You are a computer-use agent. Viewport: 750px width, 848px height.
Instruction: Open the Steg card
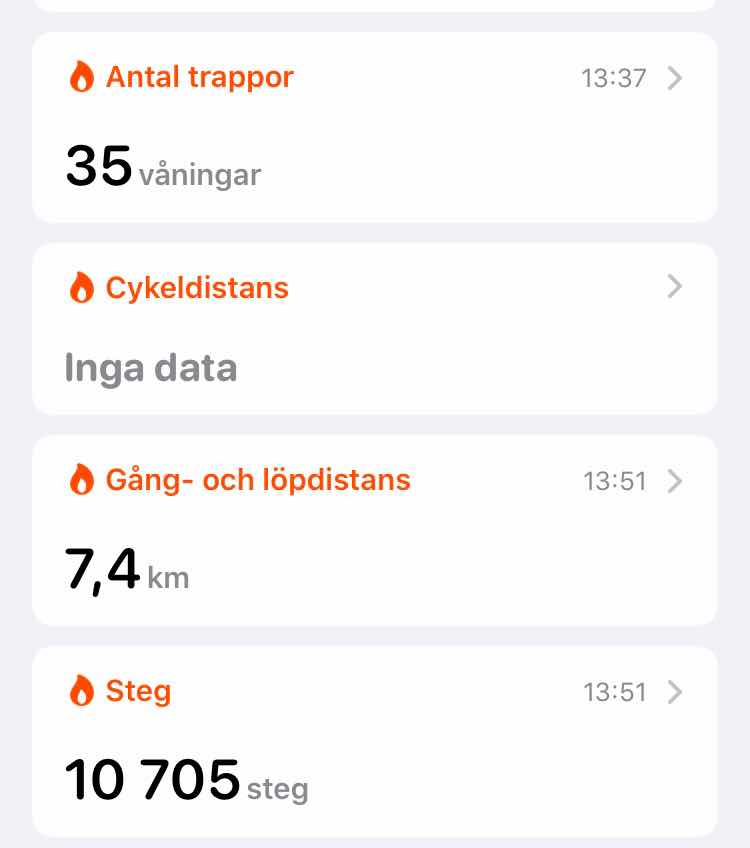(x=374, y=740)
